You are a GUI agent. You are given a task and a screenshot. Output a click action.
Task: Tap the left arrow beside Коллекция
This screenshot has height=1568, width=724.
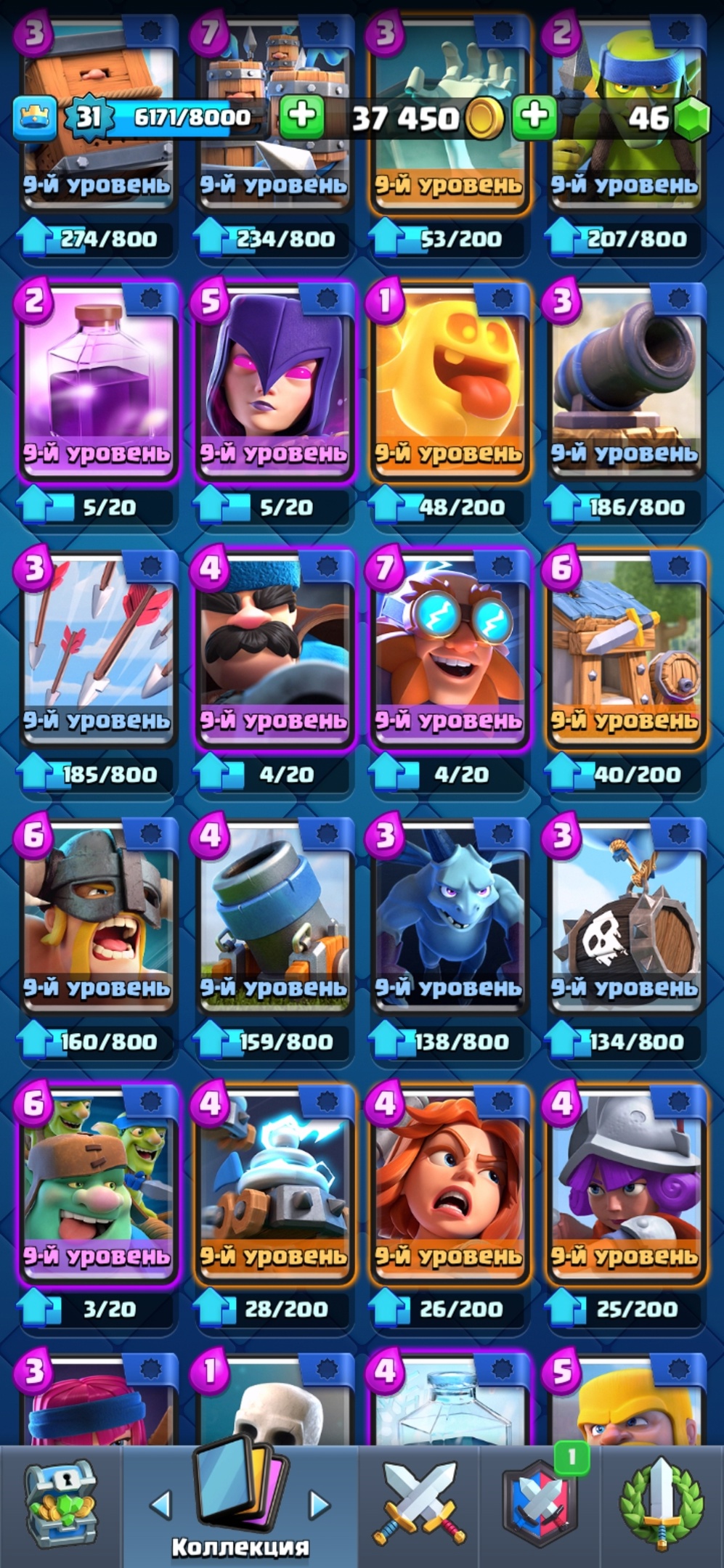(x=160, y=1504)
